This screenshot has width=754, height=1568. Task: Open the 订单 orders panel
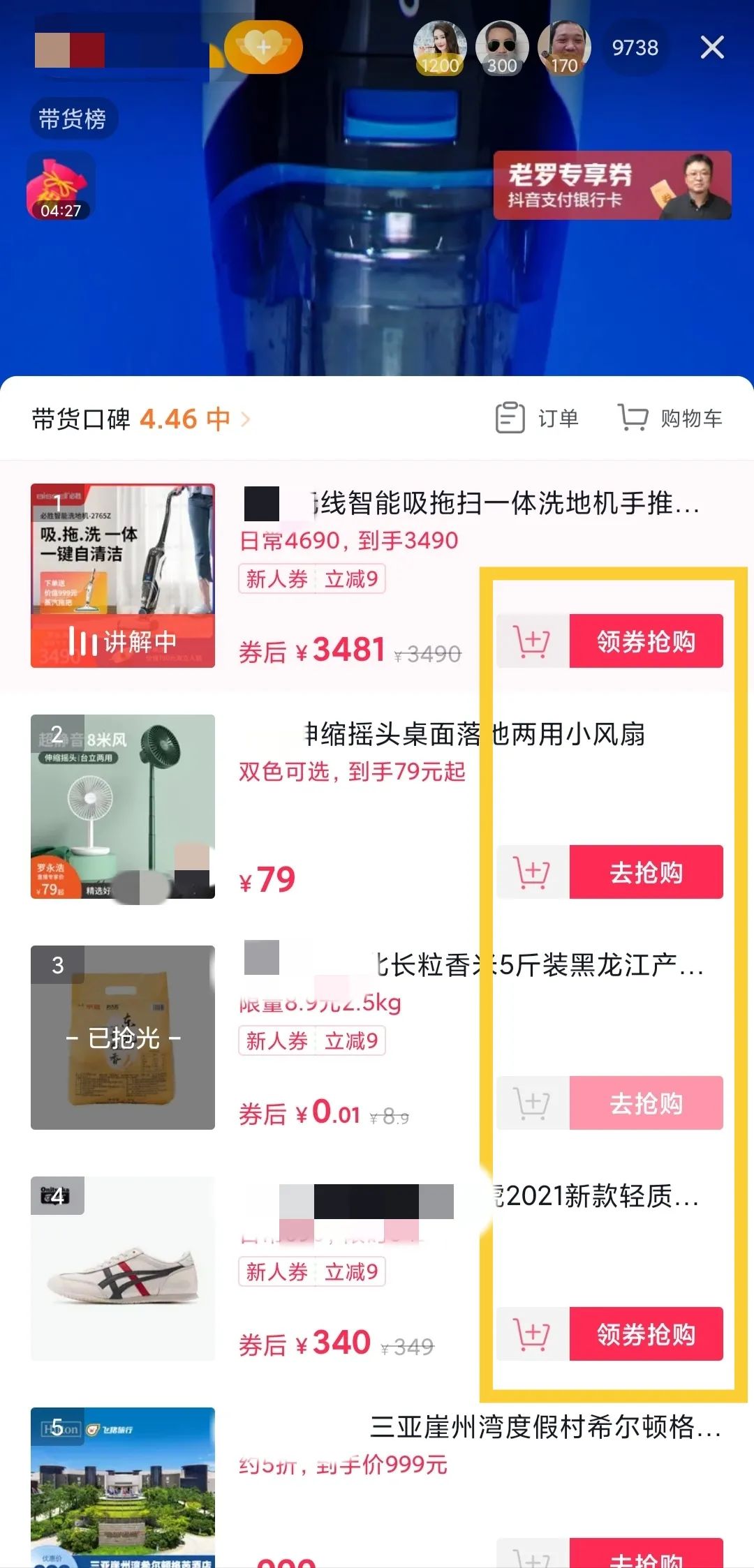click(x=538, y=418)
